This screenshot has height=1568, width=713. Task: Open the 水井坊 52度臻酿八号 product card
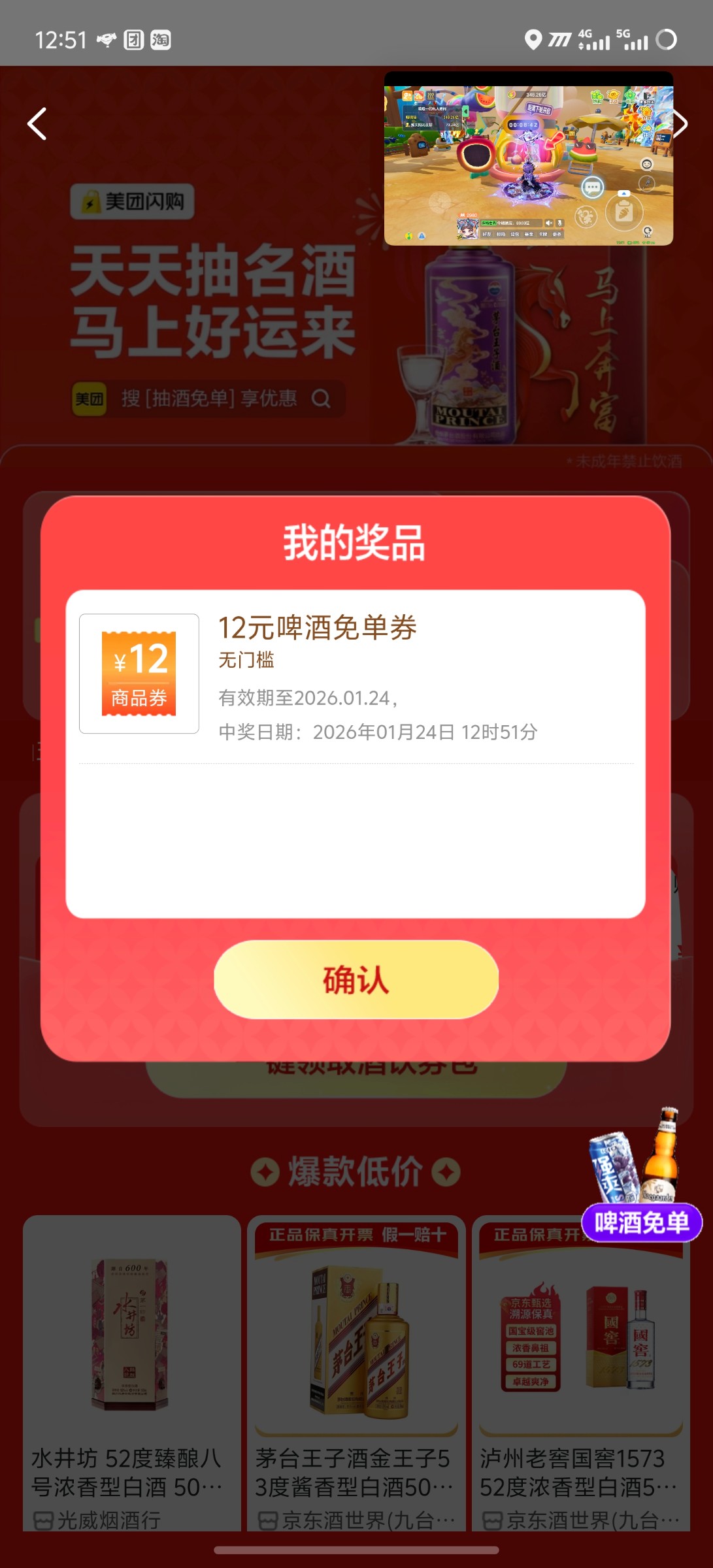131,1372
